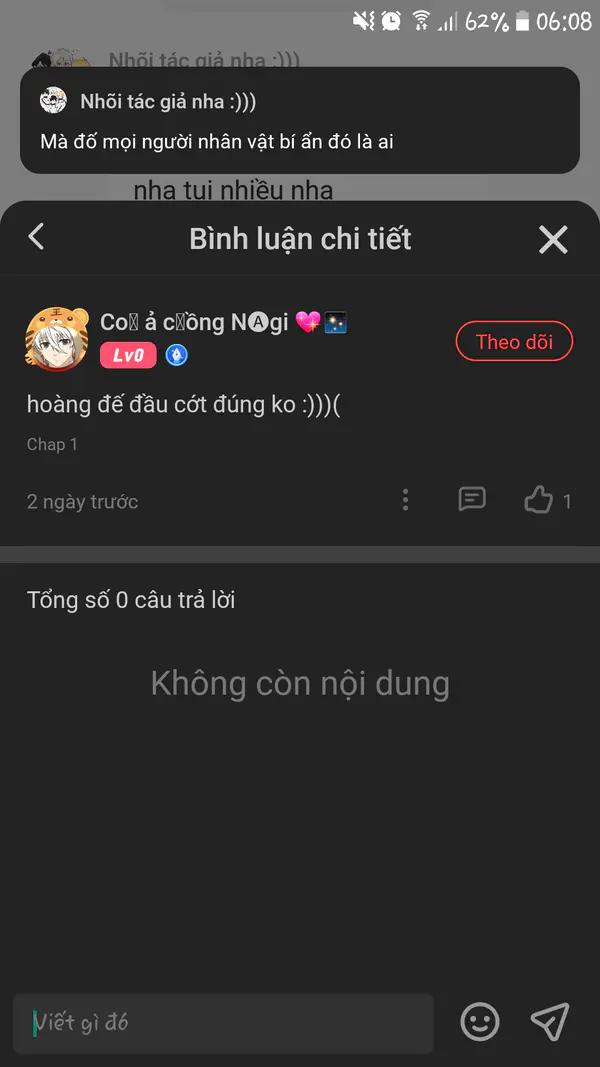Open the three-dot comment options
The height and width of the screenshot is (1067, 600).
(x=405, y=500)
